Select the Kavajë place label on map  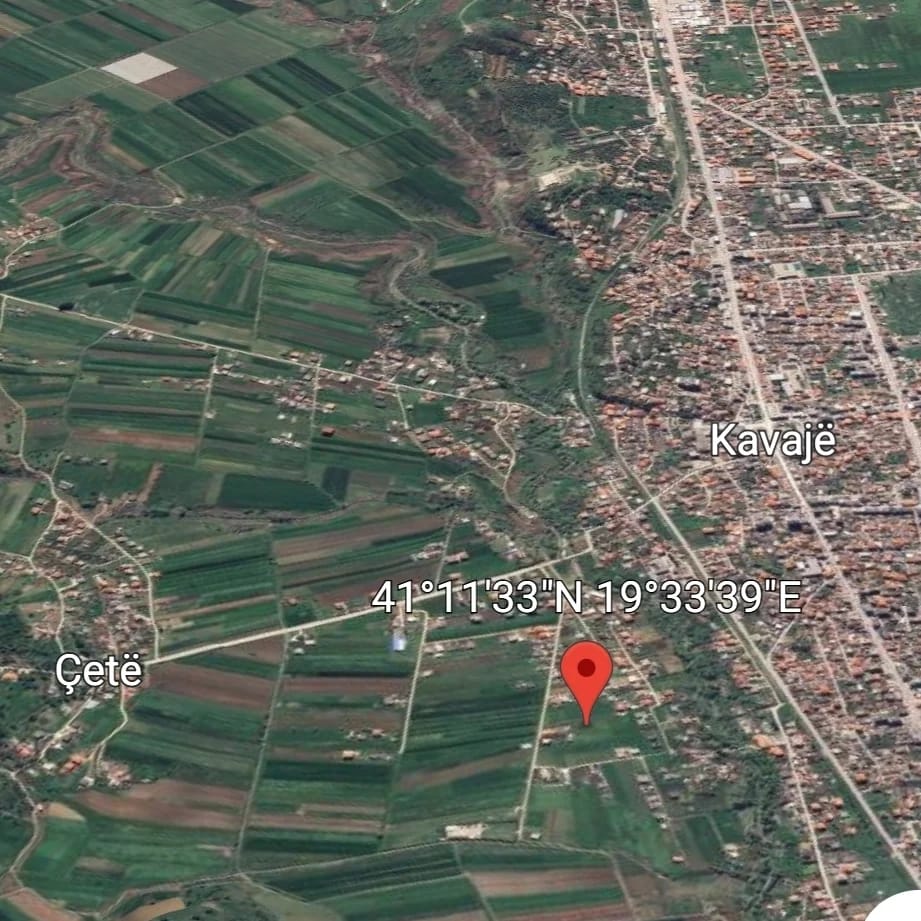click(x=773, y=441)
